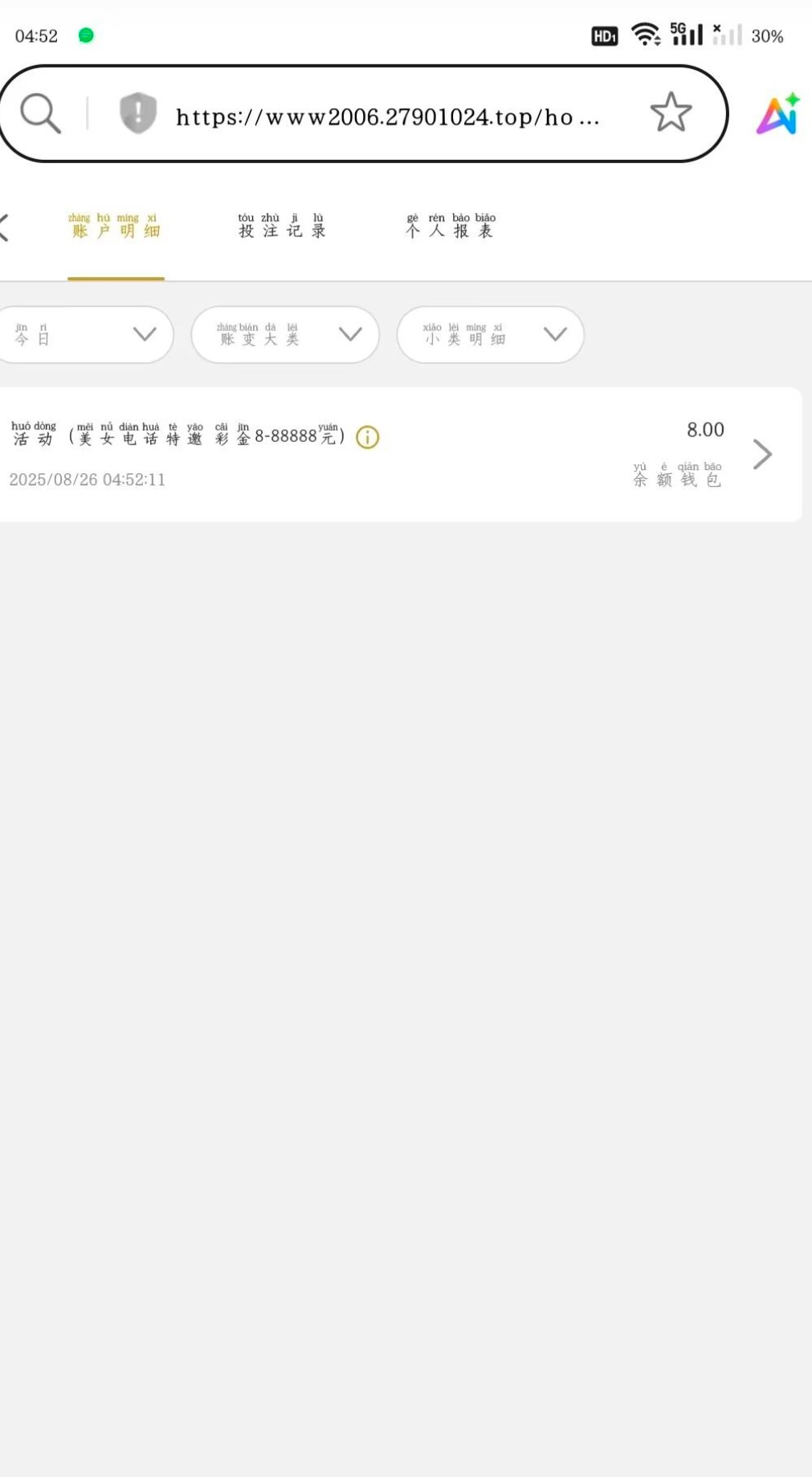The height and width of the screenshot is (1477, 812).
Task: Switch to the 投注记录 tab
Action: coord(282,227)
